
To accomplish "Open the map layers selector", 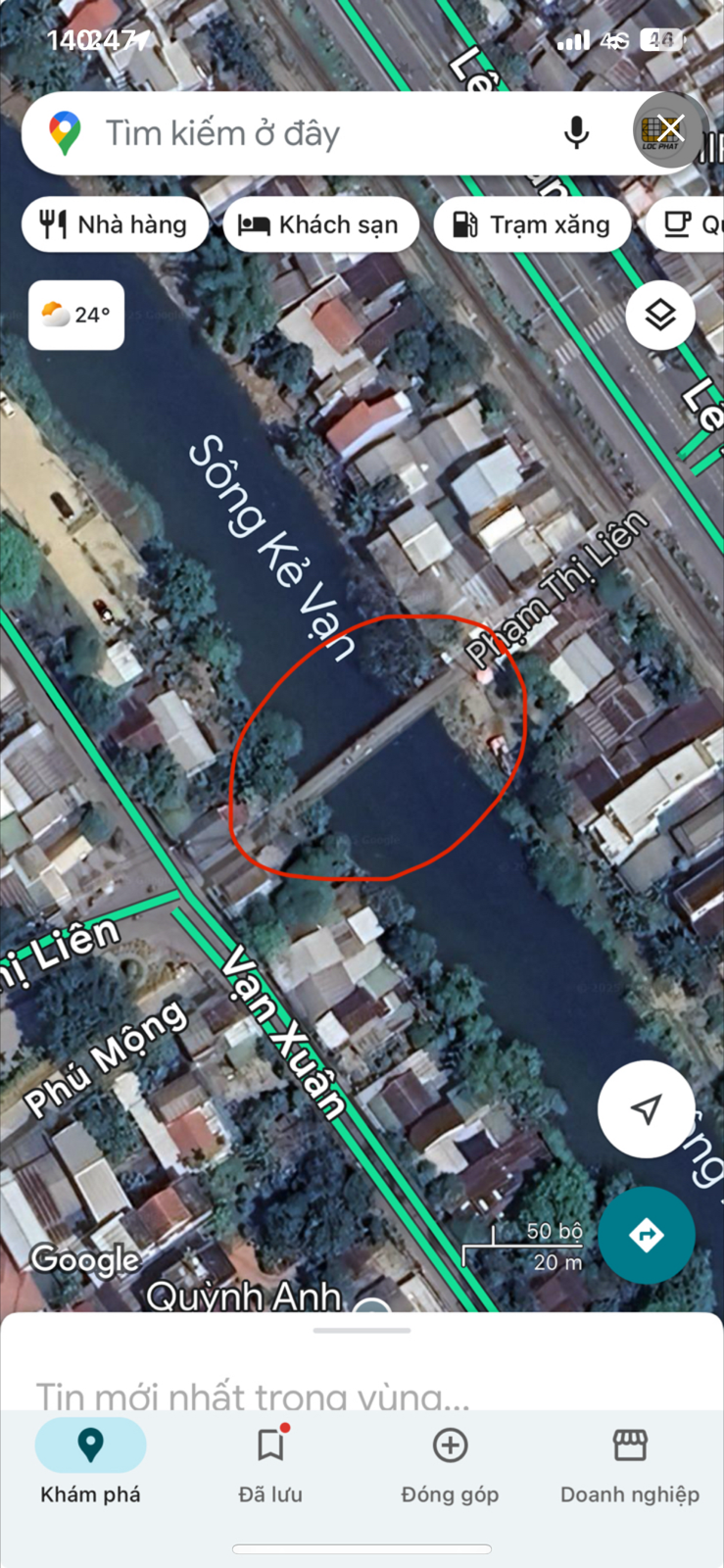I will tap(659, 315).
